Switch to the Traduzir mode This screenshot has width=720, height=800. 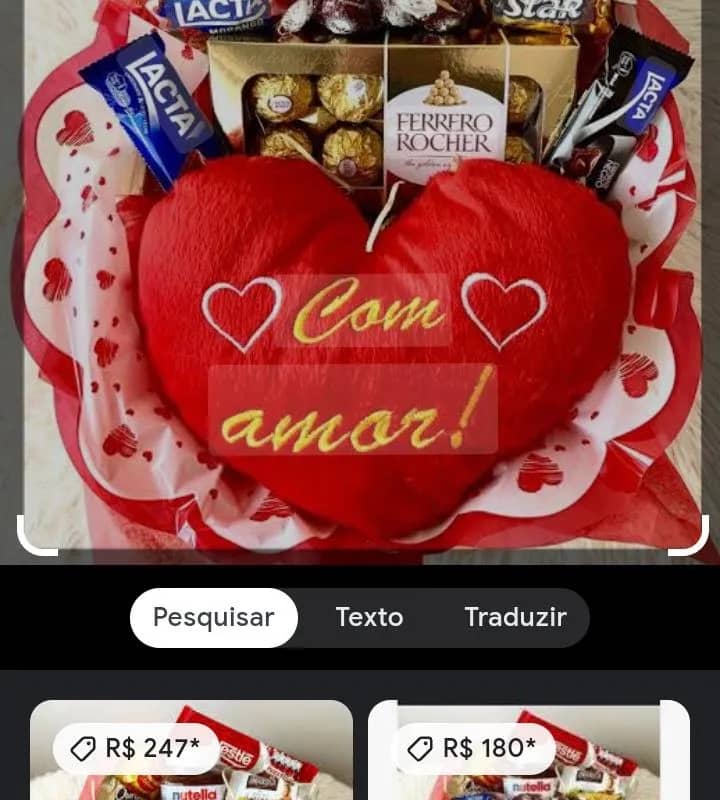tap(515, 618)
